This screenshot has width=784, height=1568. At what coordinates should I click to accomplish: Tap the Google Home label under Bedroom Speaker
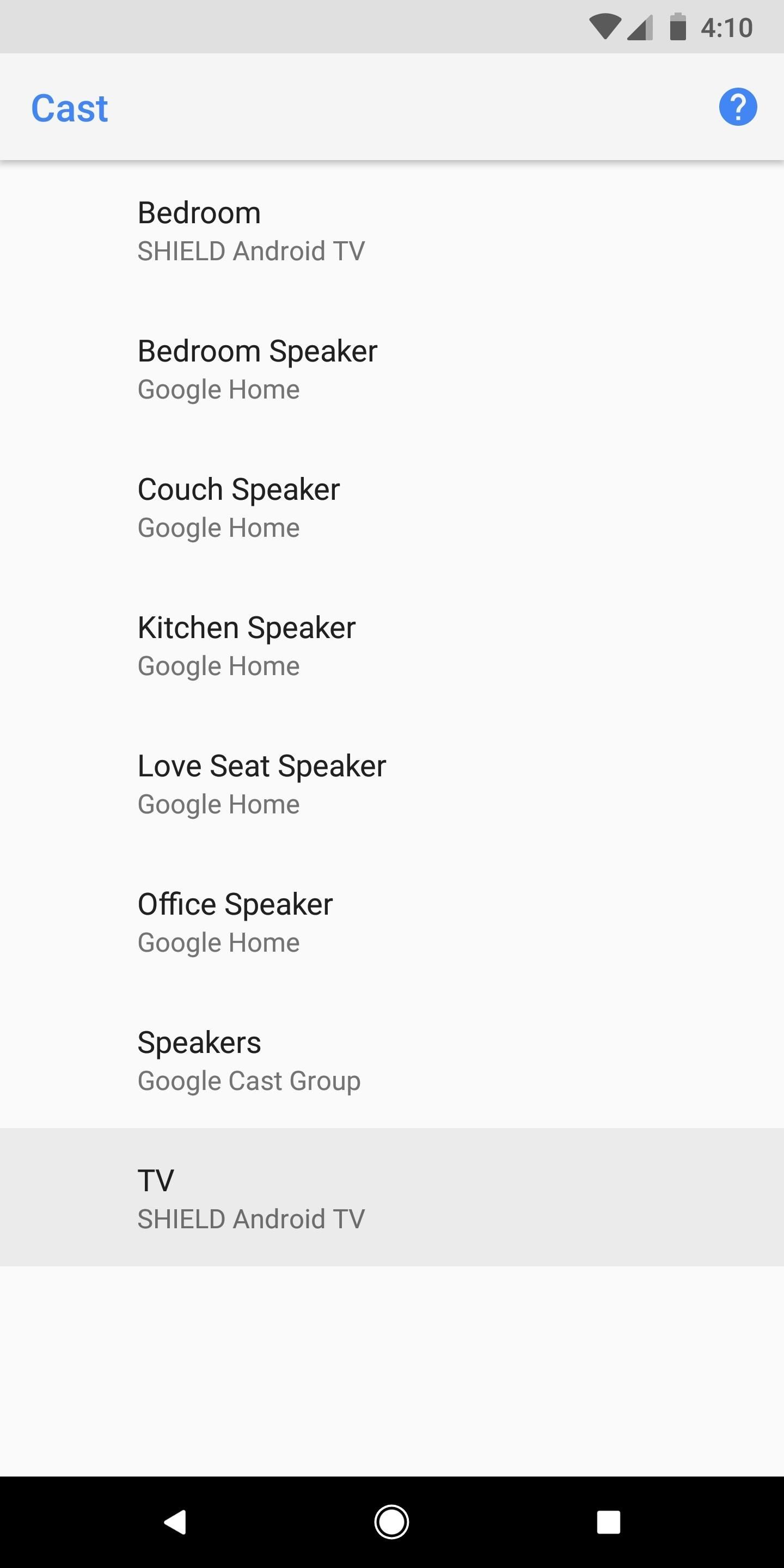[x=218, y=389]
